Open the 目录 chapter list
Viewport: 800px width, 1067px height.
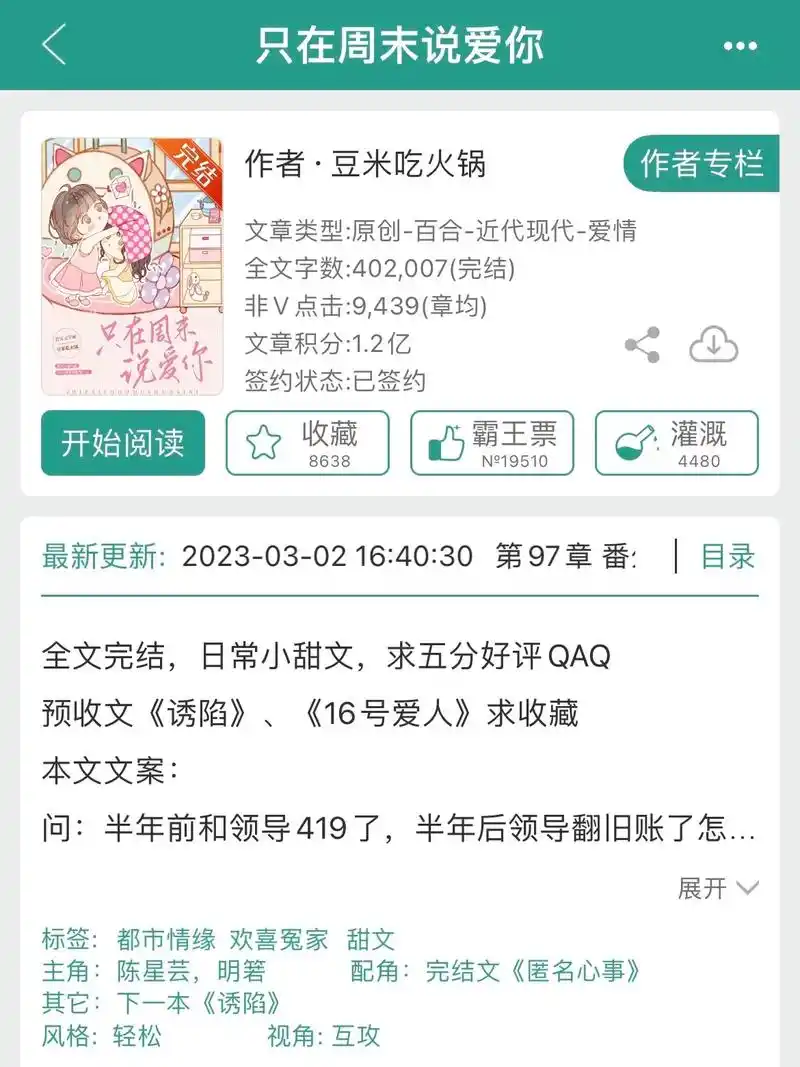click(x=728, y=557)
